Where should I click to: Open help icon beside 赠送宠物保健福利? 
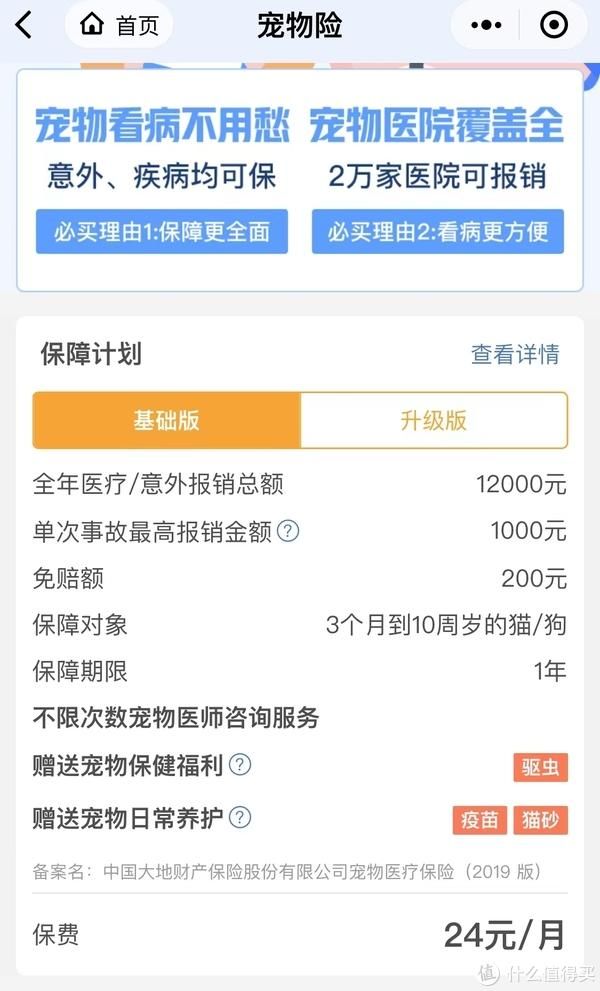click(240, 765)
